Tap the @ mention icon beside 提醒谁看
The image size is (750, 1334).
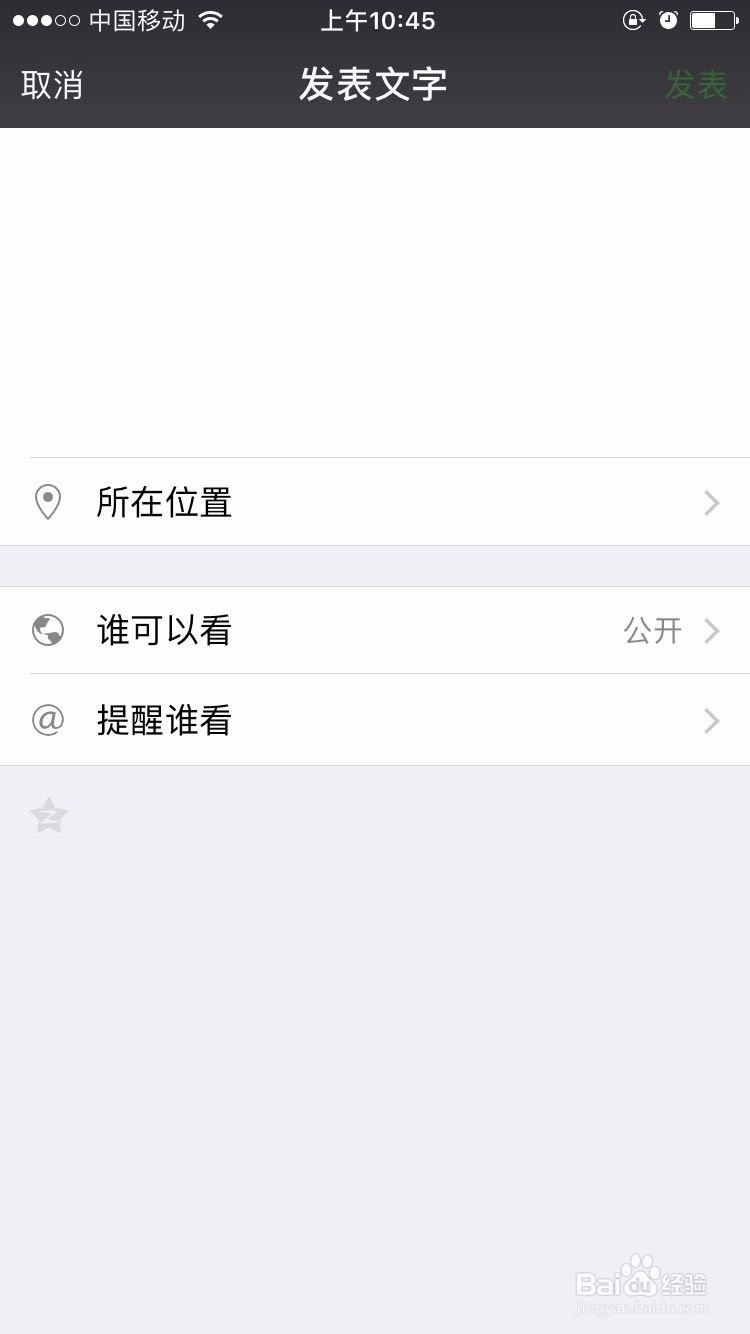click(x=48, y=720)
